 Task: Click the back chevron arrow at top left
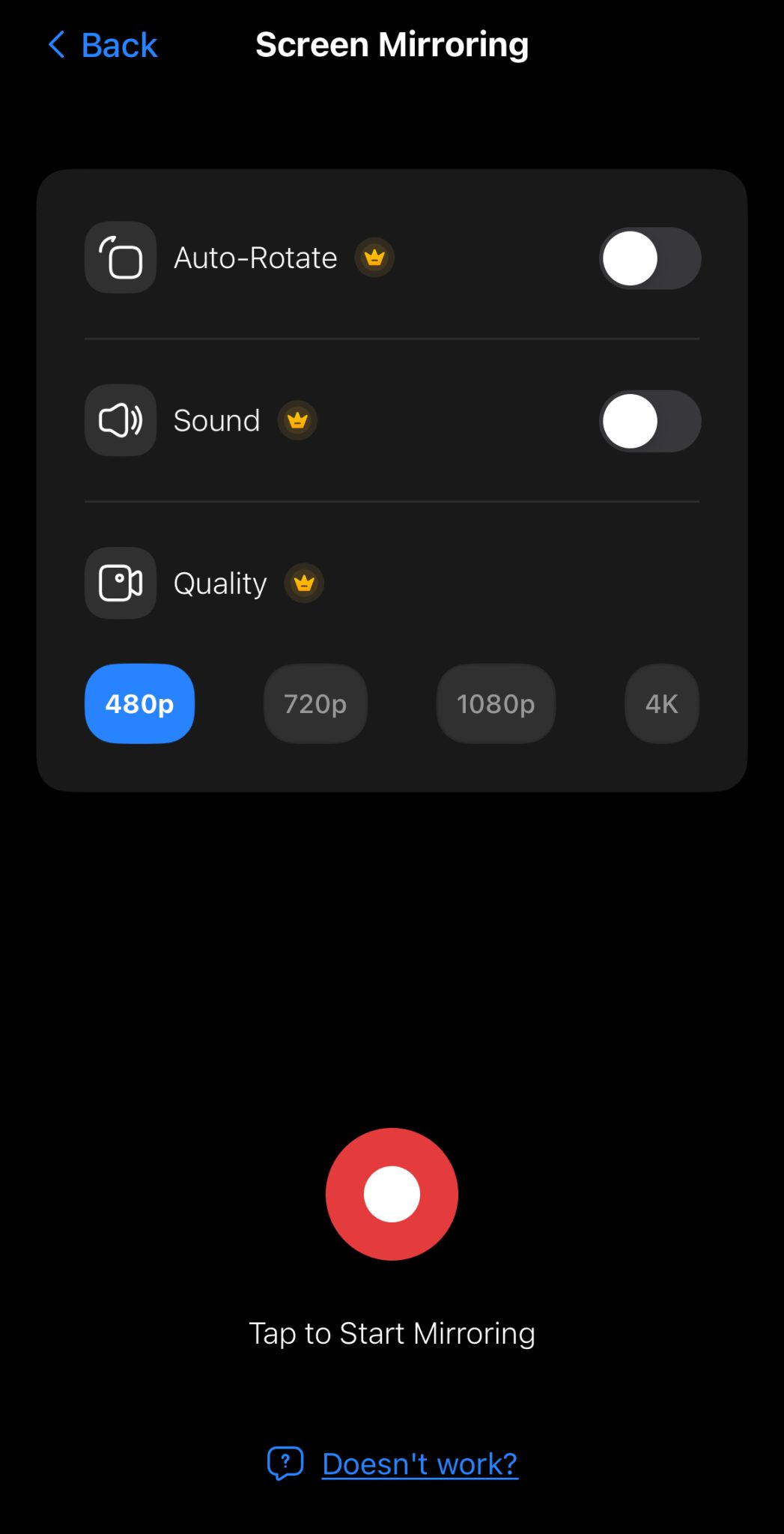[x=56, y=45]
